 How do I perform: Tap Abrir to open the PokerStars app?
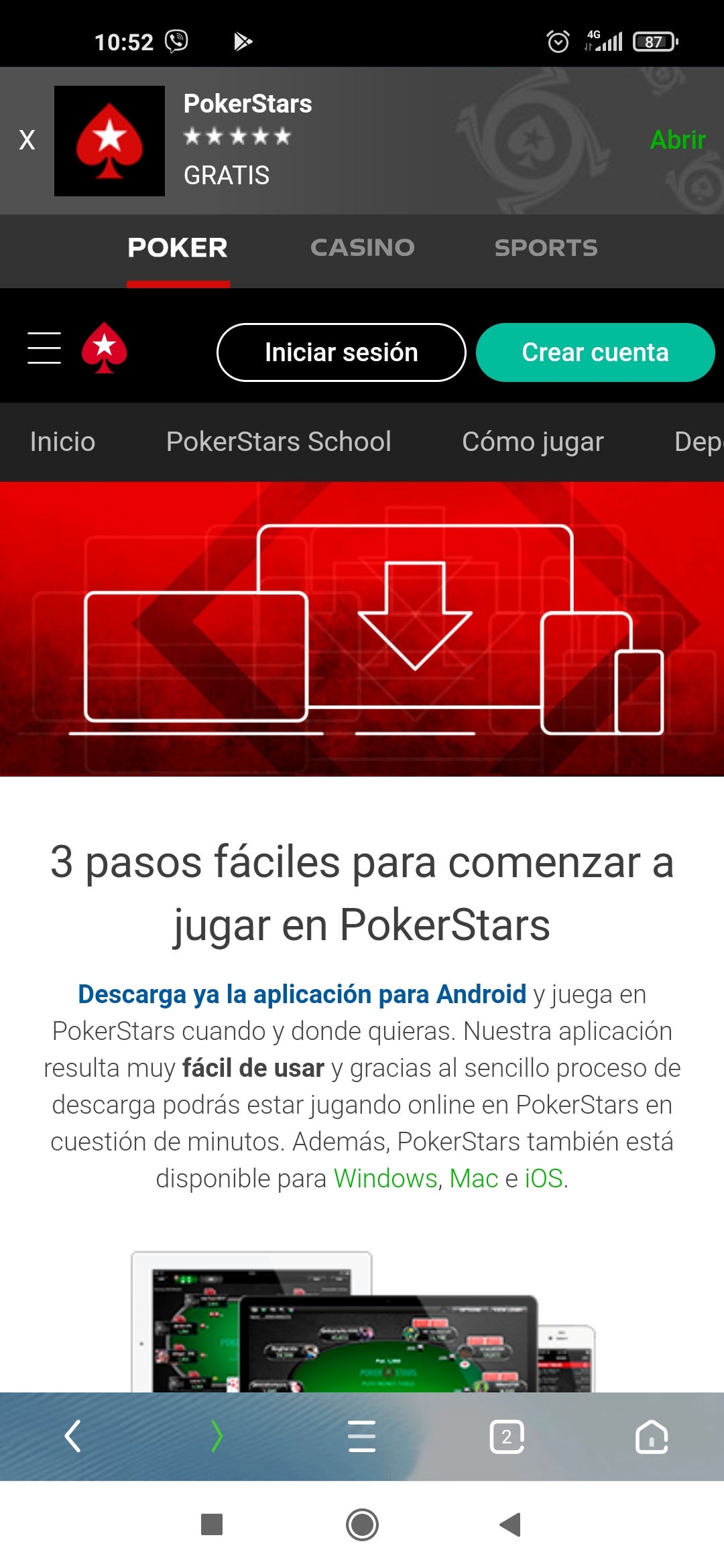coord(678,140)
